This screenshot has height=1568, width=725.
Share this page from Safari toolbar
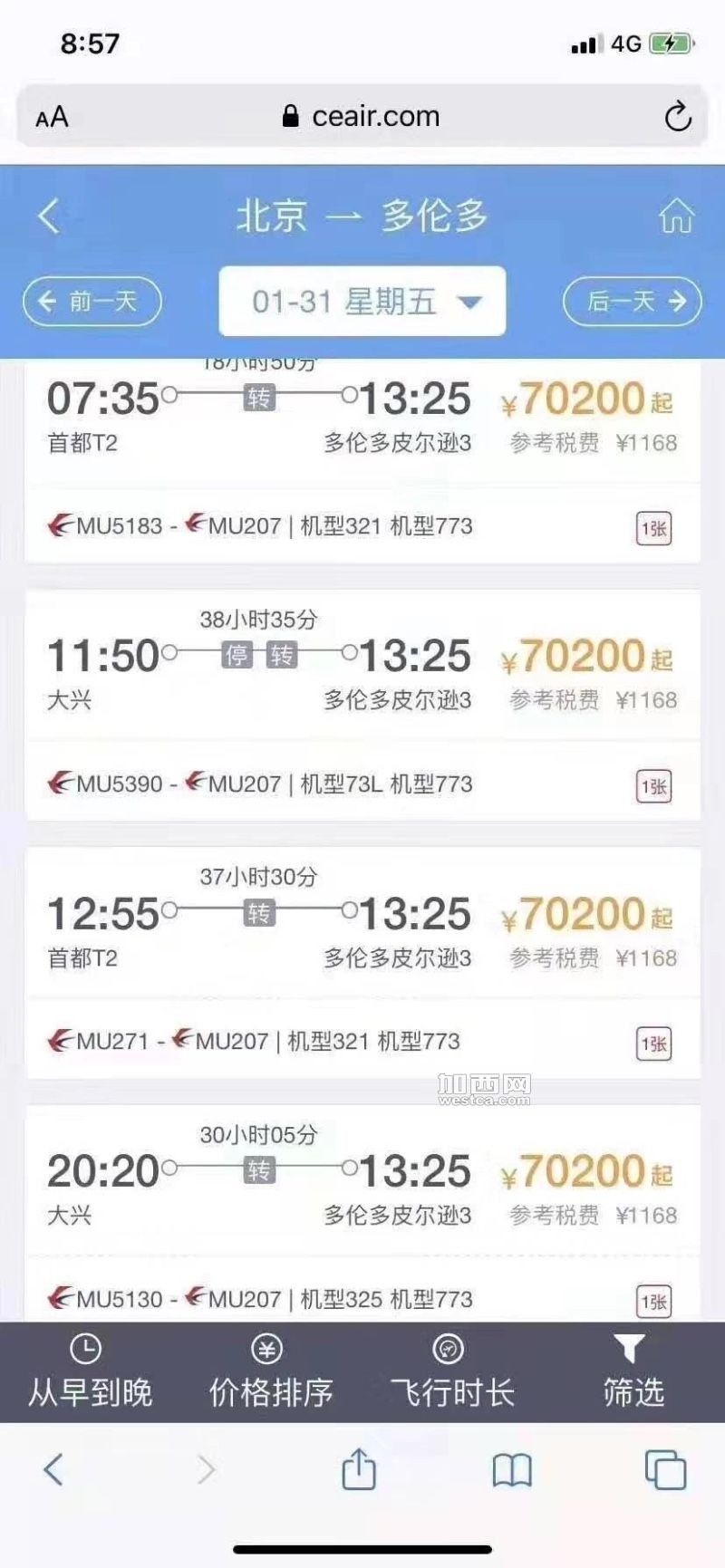[359, 1469]
